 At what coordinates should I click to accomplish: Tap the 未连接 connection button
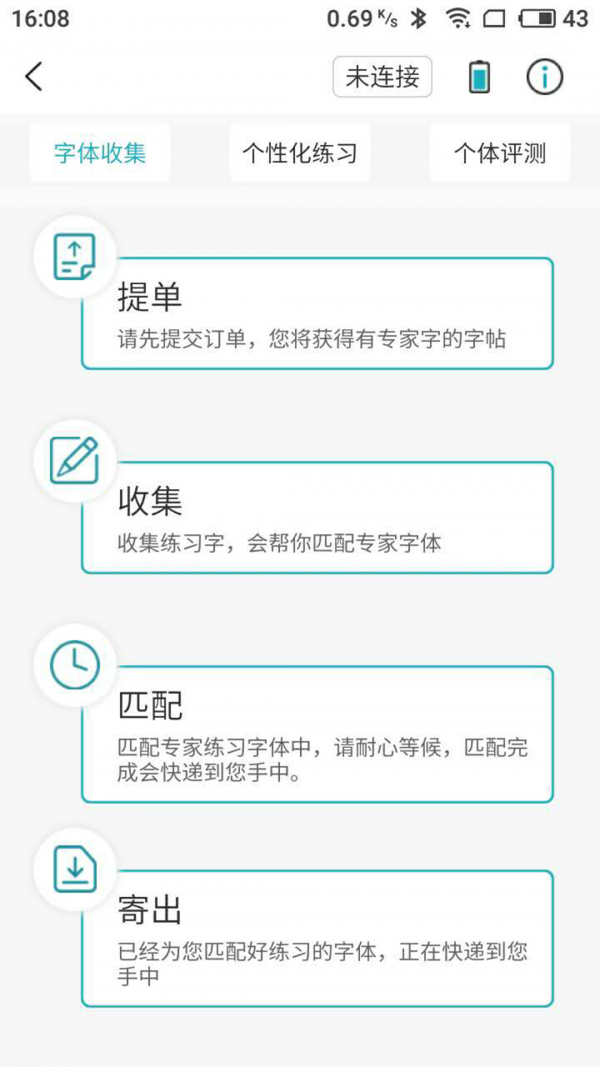point(382,77)
